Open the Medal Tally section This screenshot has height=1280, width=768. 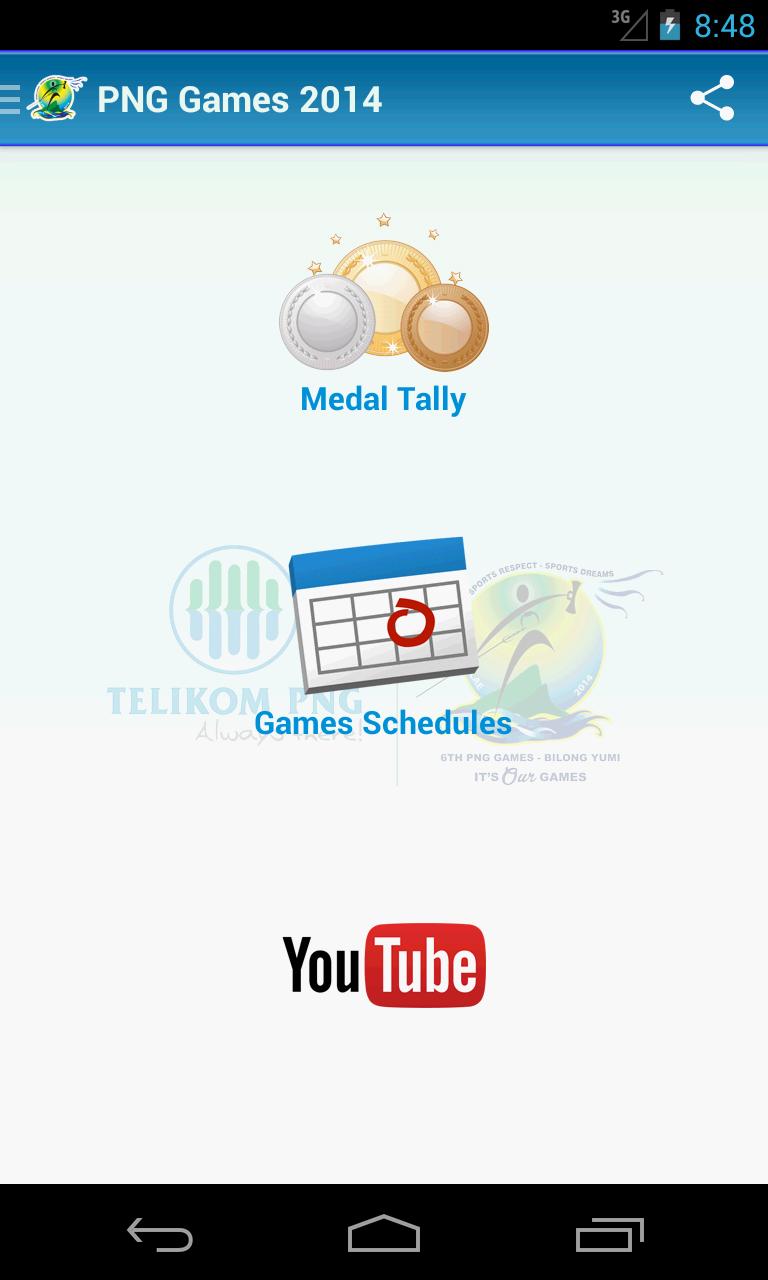point(383,320)
